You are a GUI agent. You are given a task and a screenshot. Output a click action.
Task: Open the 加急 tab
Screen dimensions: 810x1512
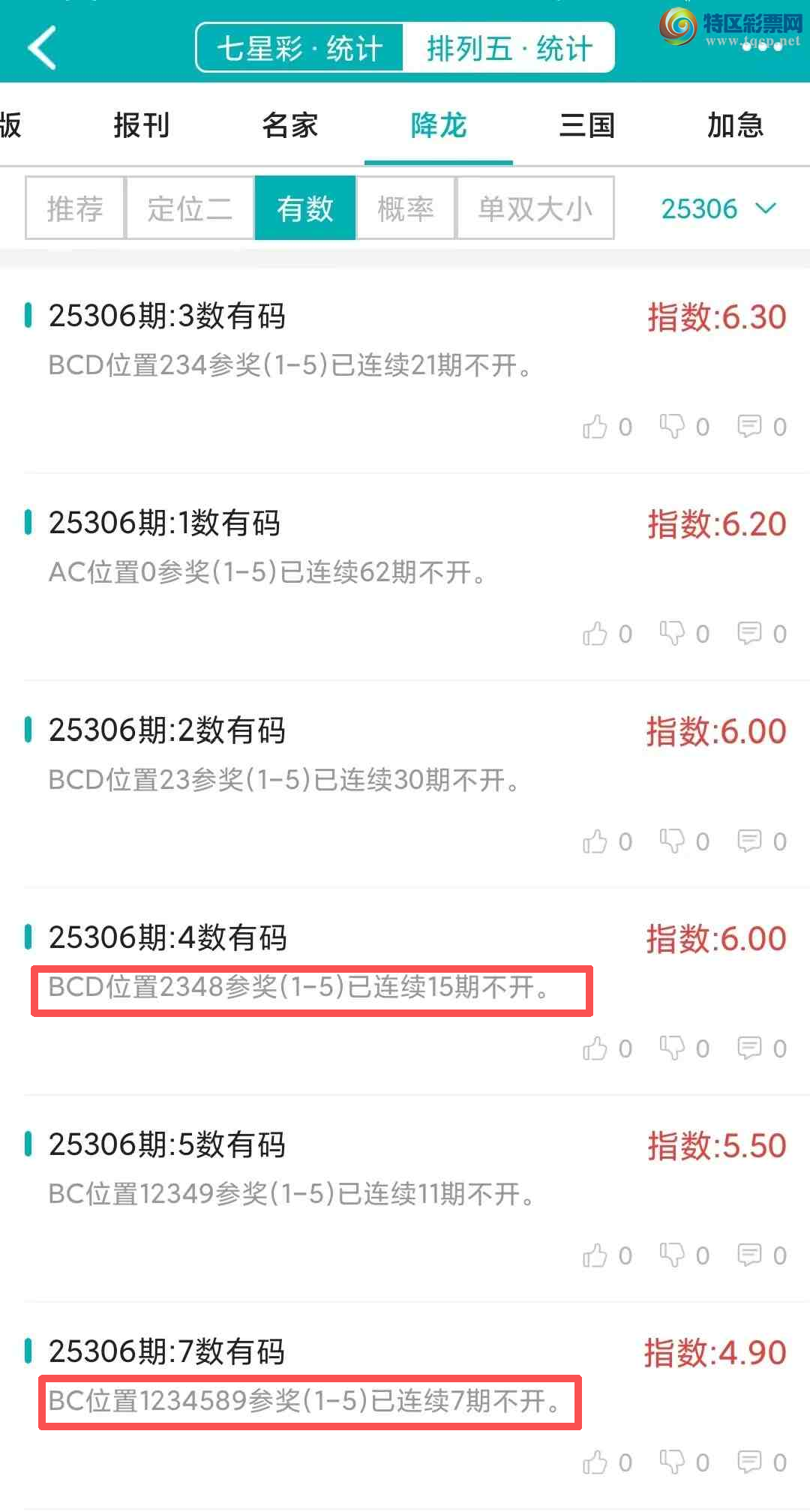[x=736, y=125]
